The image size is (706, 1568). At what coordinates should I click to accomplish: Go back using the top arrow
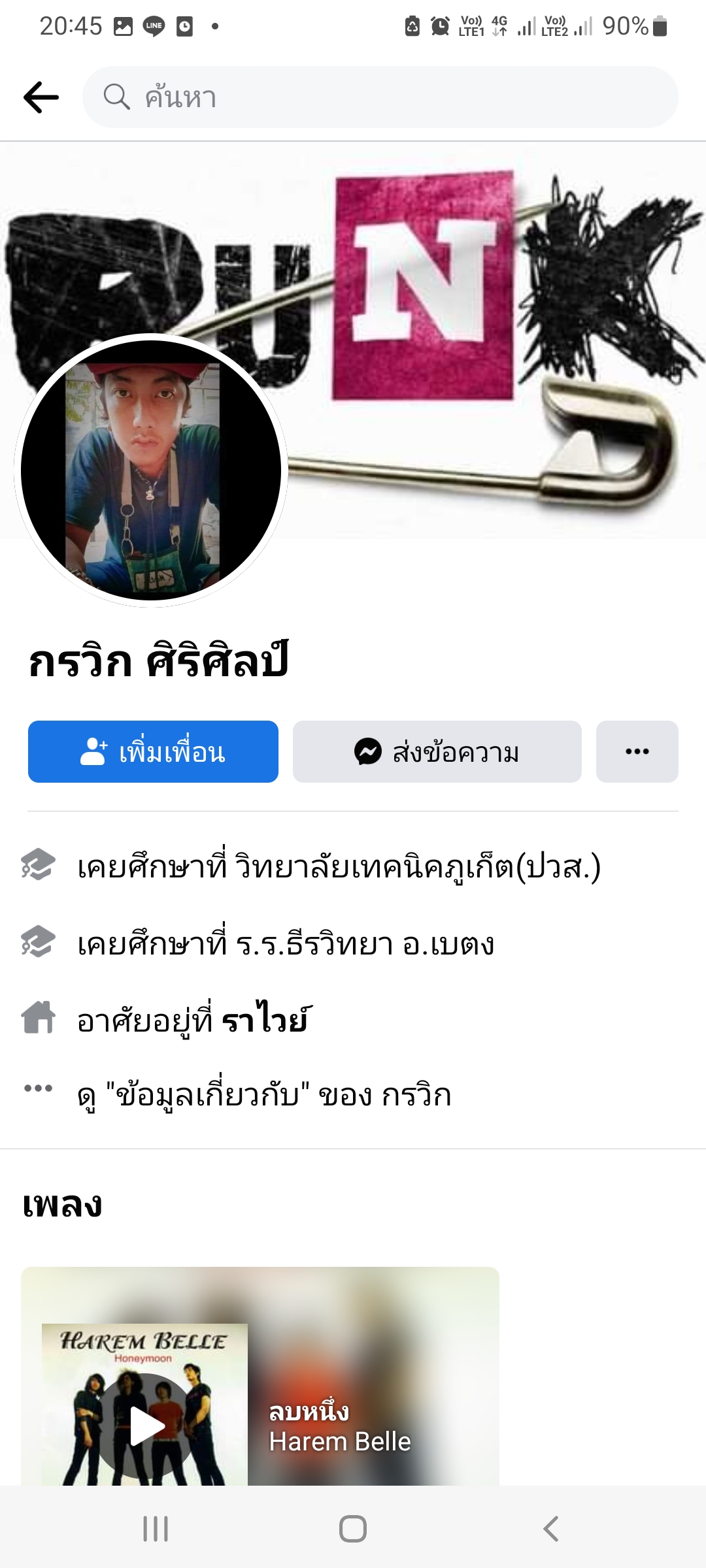[x=41, y=97]
